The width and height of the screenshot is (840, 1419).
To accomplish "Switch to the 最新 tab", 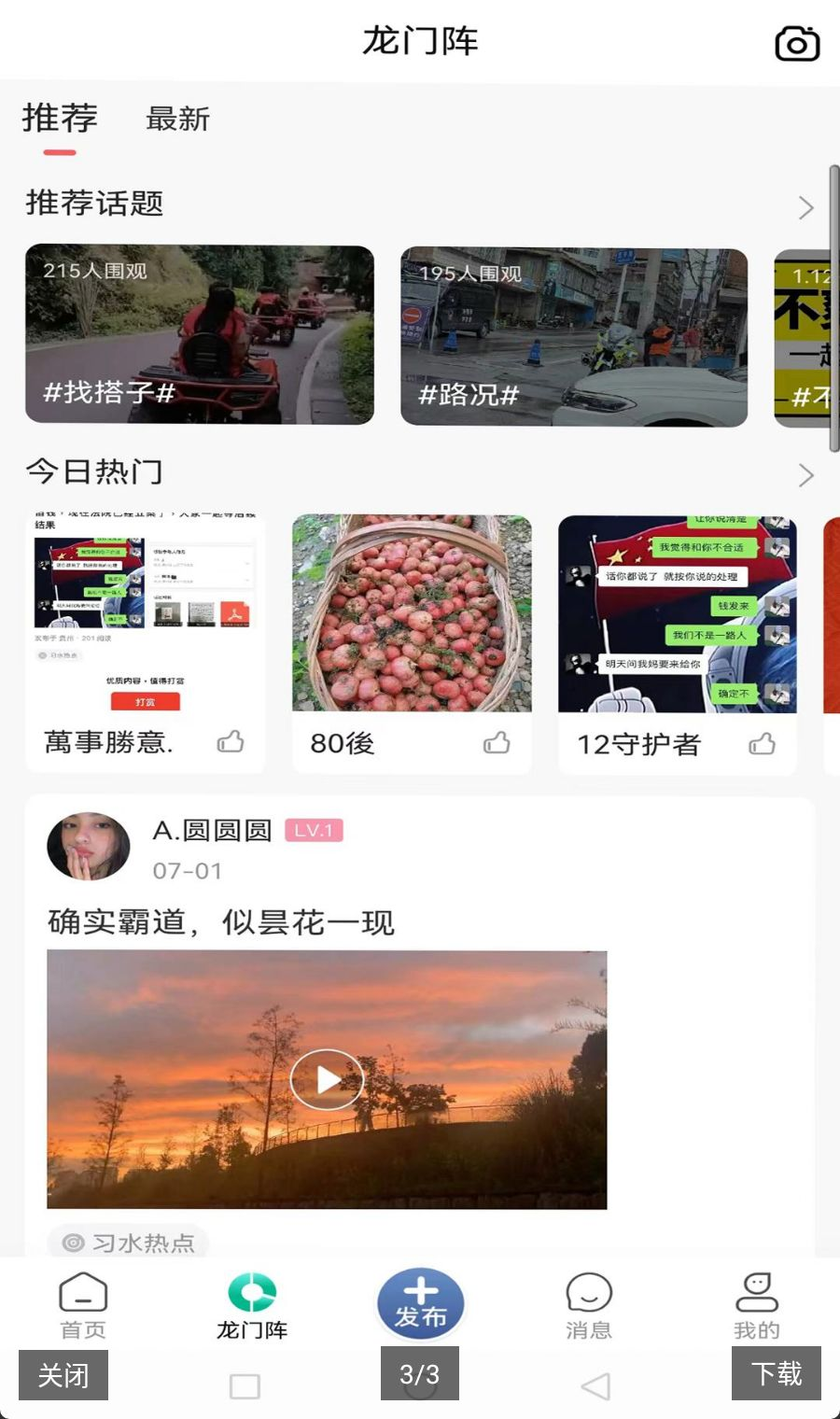I will pyautogui.click(x=177, y=119).
